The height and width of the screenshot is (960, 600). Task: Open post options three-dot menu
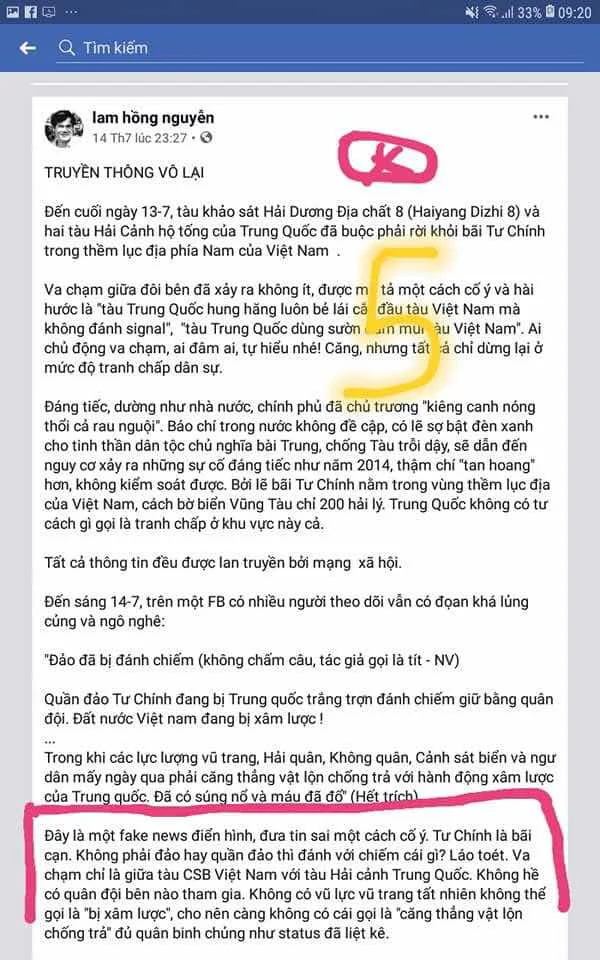(x=541, y=117)
